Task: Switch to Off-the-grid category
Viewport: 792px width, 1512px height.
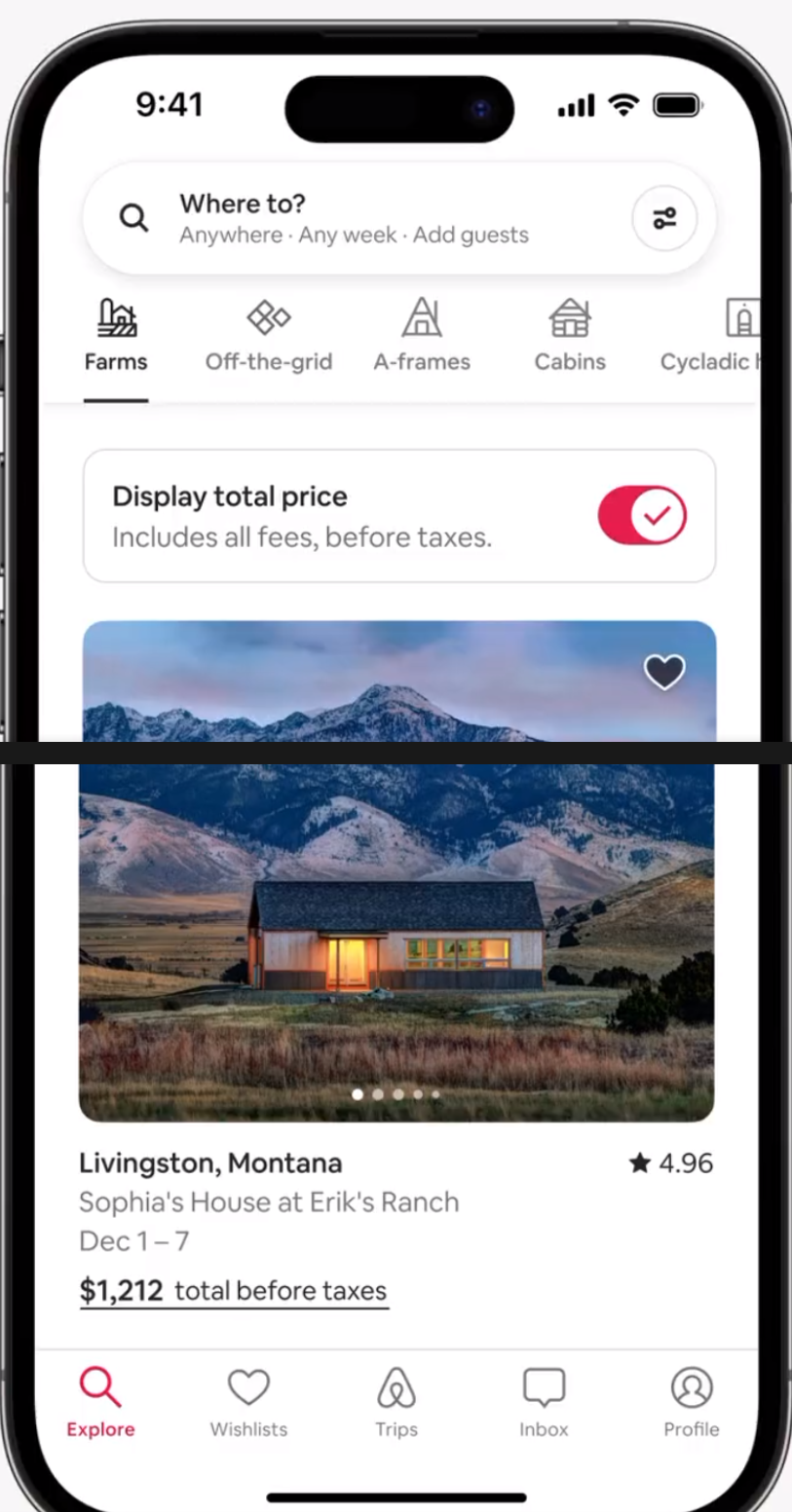Action: pyautogui.click(x=268, y=336)
